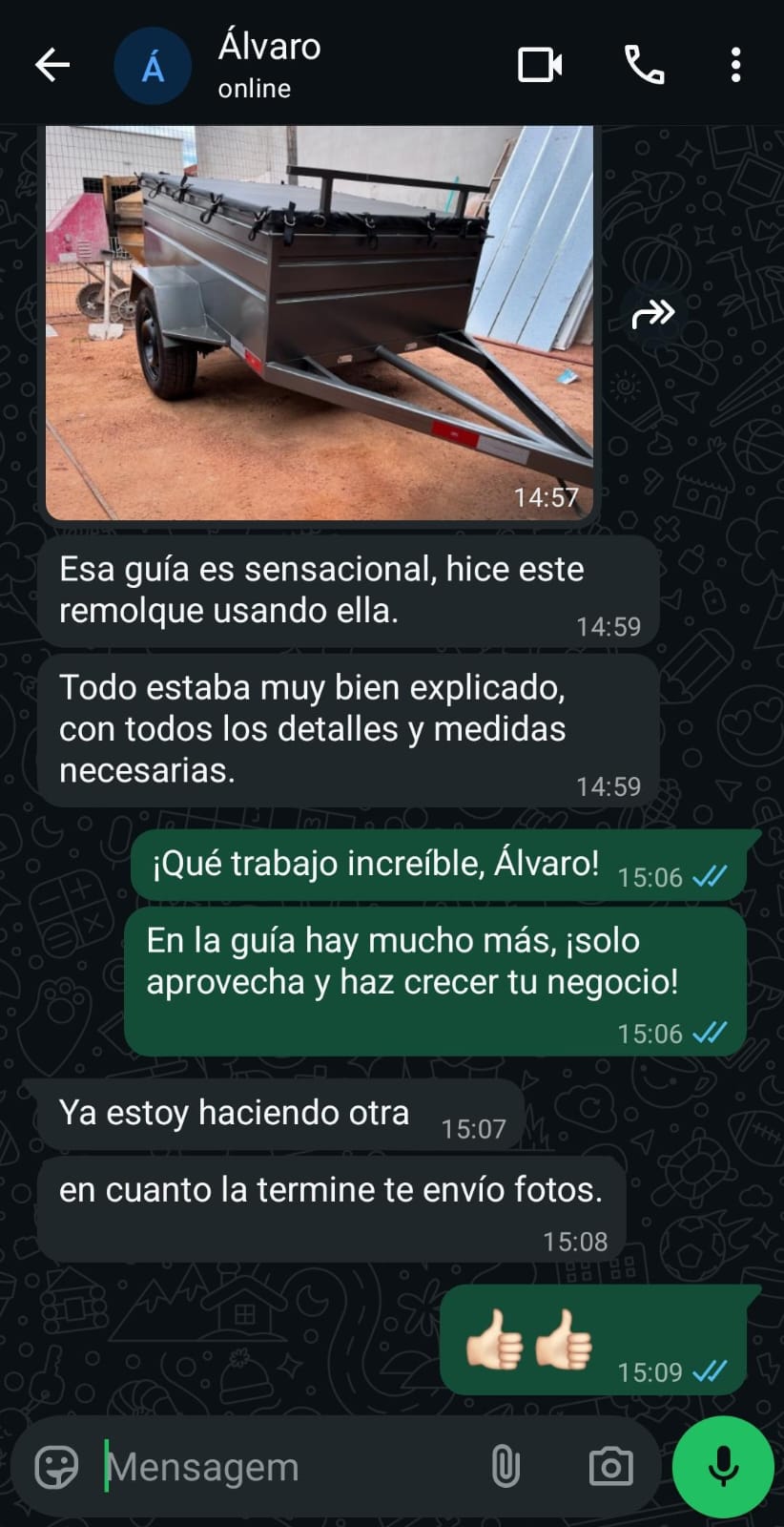Image resolution: width=784 pixels, height=1527 pixels.
Task: Tap the 'online' status text
Action: [254, 89]
